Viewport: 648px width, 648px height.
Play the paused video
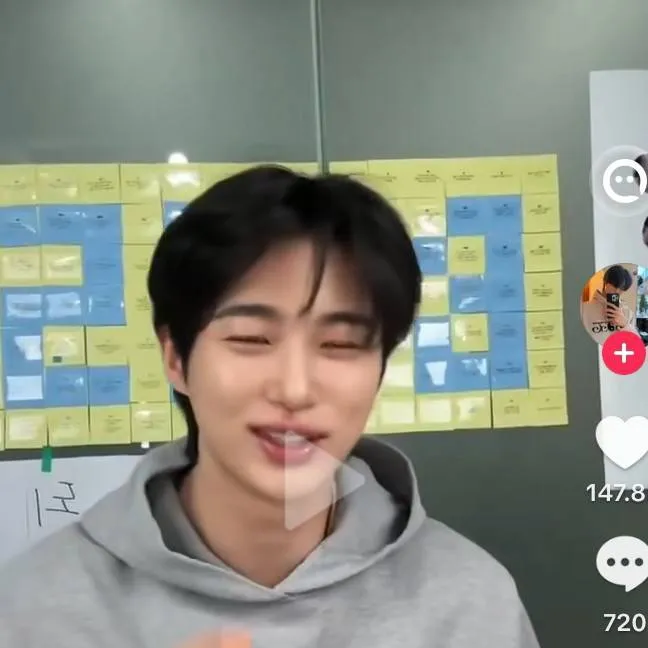click(323, 483)
